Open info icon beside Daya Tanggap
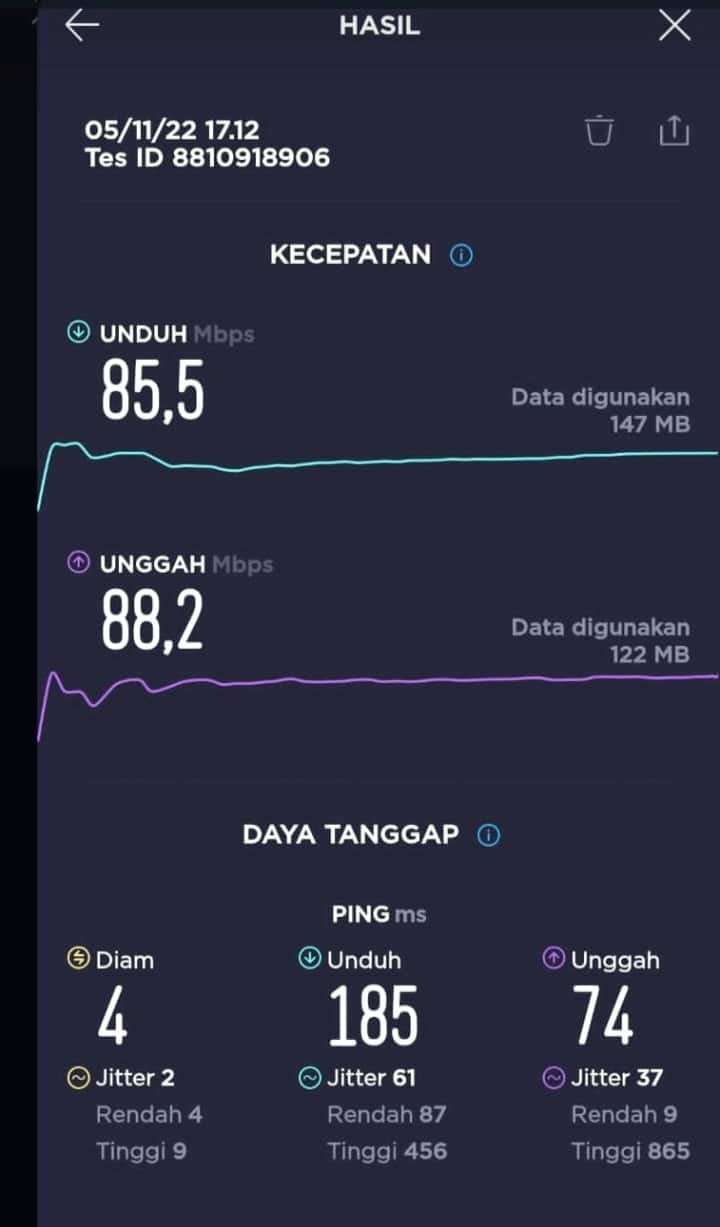The height and width of the screenshot is (1227, 720). click(488, 835)
